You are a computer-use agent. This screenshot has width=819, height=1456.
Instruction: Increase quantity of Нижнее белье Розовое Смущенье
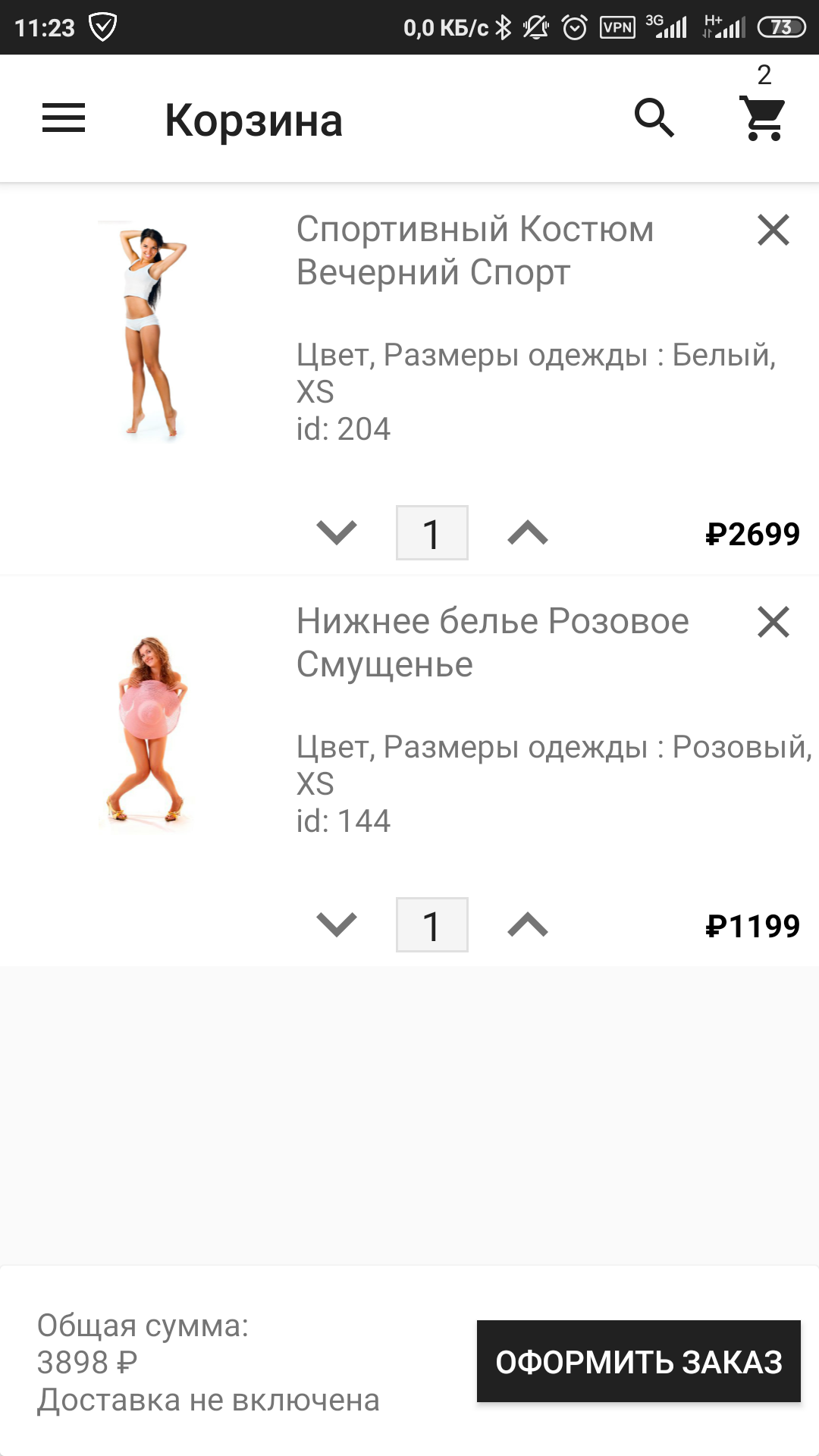click(528, 924)
